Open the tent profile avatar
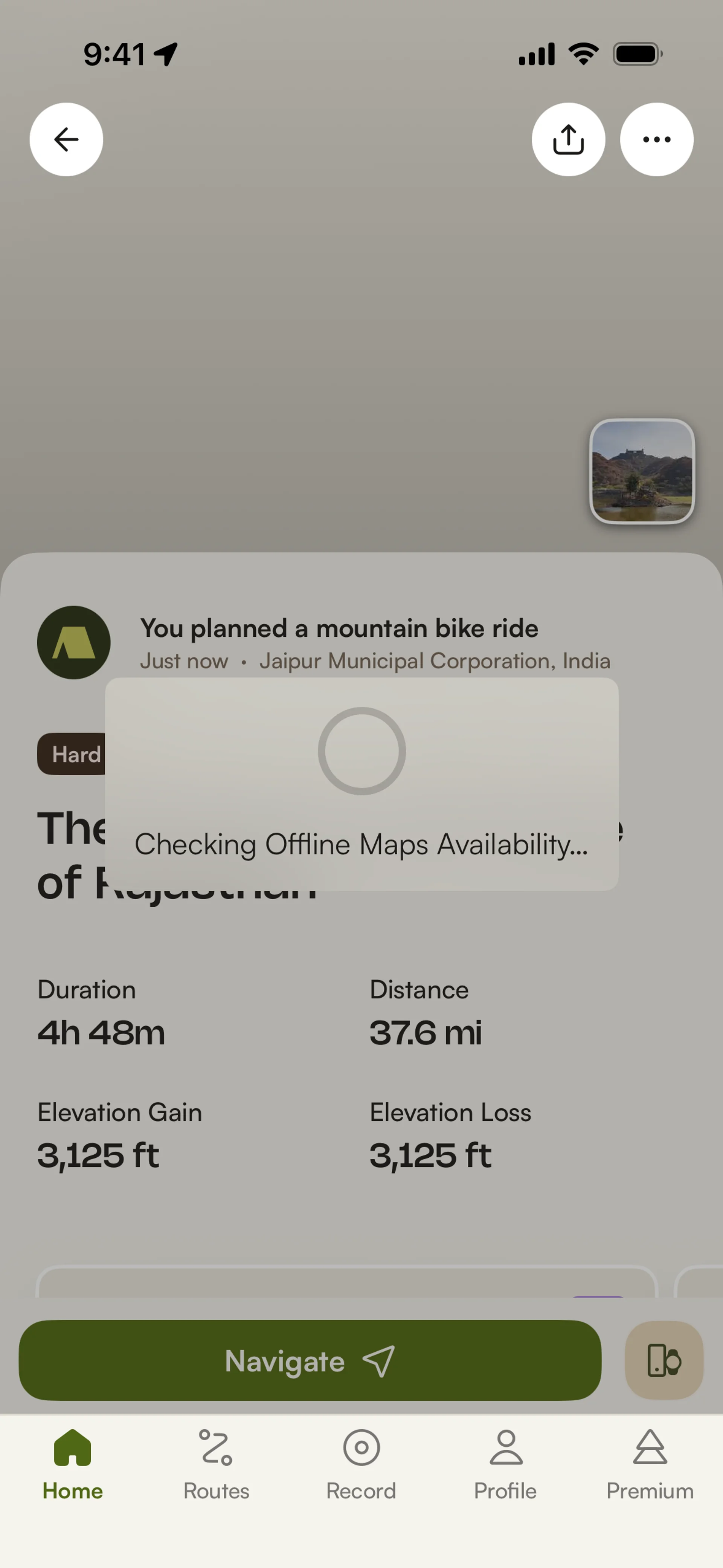This screenshot has height=1568, width=723. [74, 642]
